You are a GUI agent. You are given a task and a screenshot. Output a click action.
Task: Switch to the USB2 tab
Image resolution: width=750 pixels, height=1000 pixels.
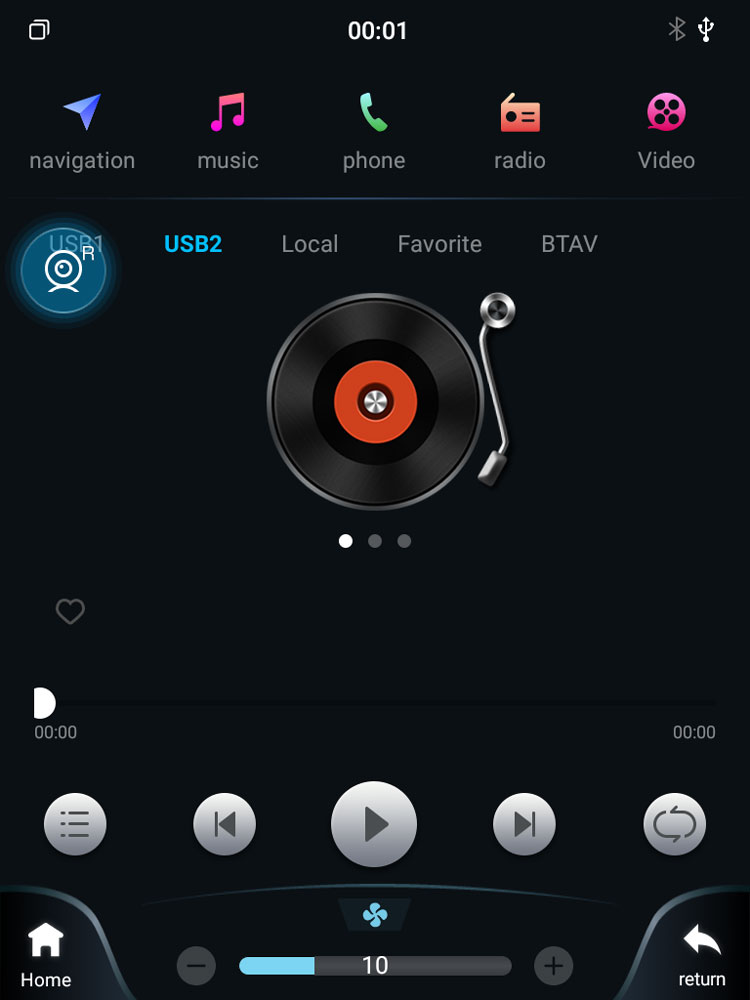193,244
